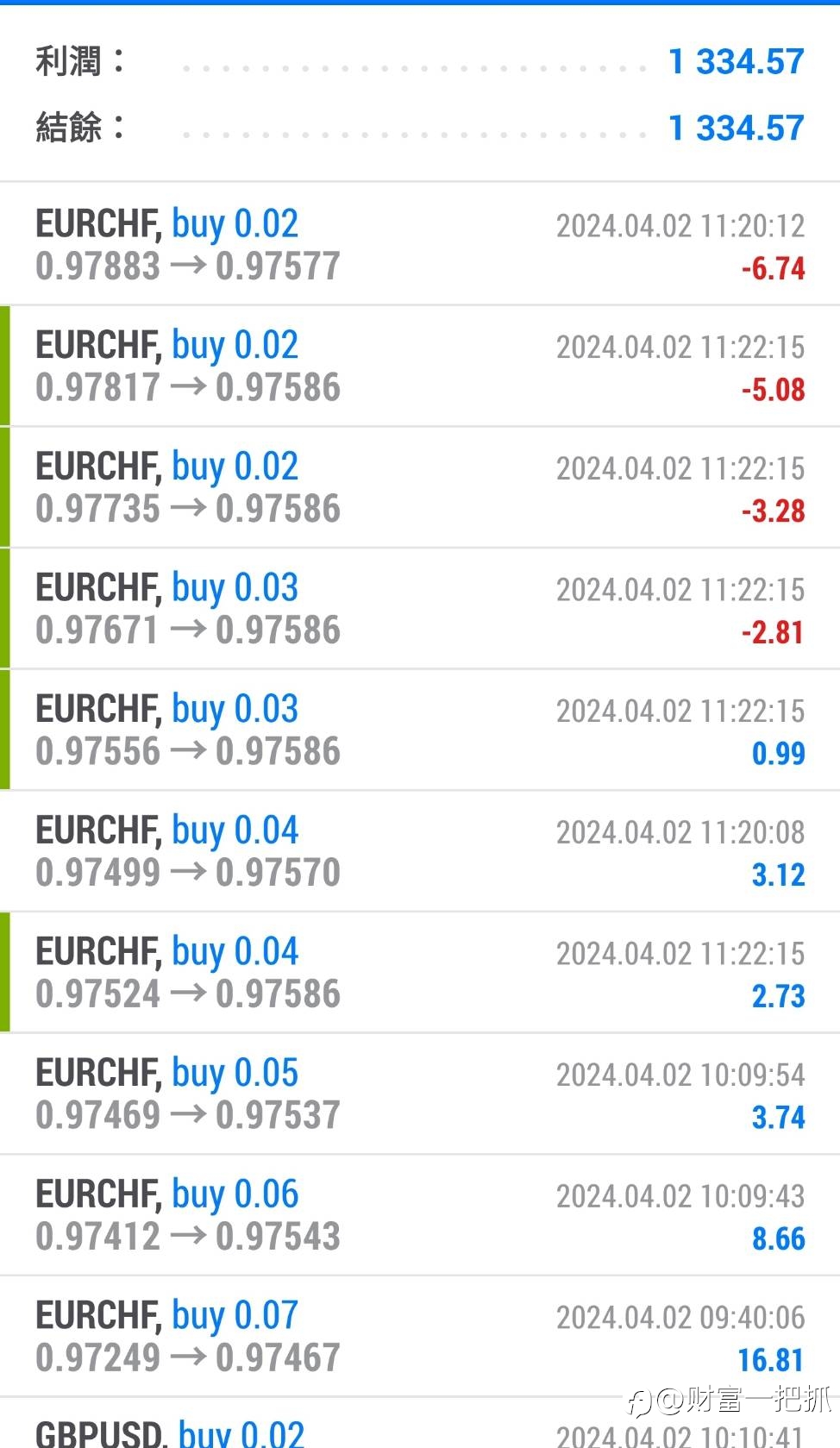
Task: Open EURCHF buy 0.03 trade with 0.99 profit
Action: (420, 730)
